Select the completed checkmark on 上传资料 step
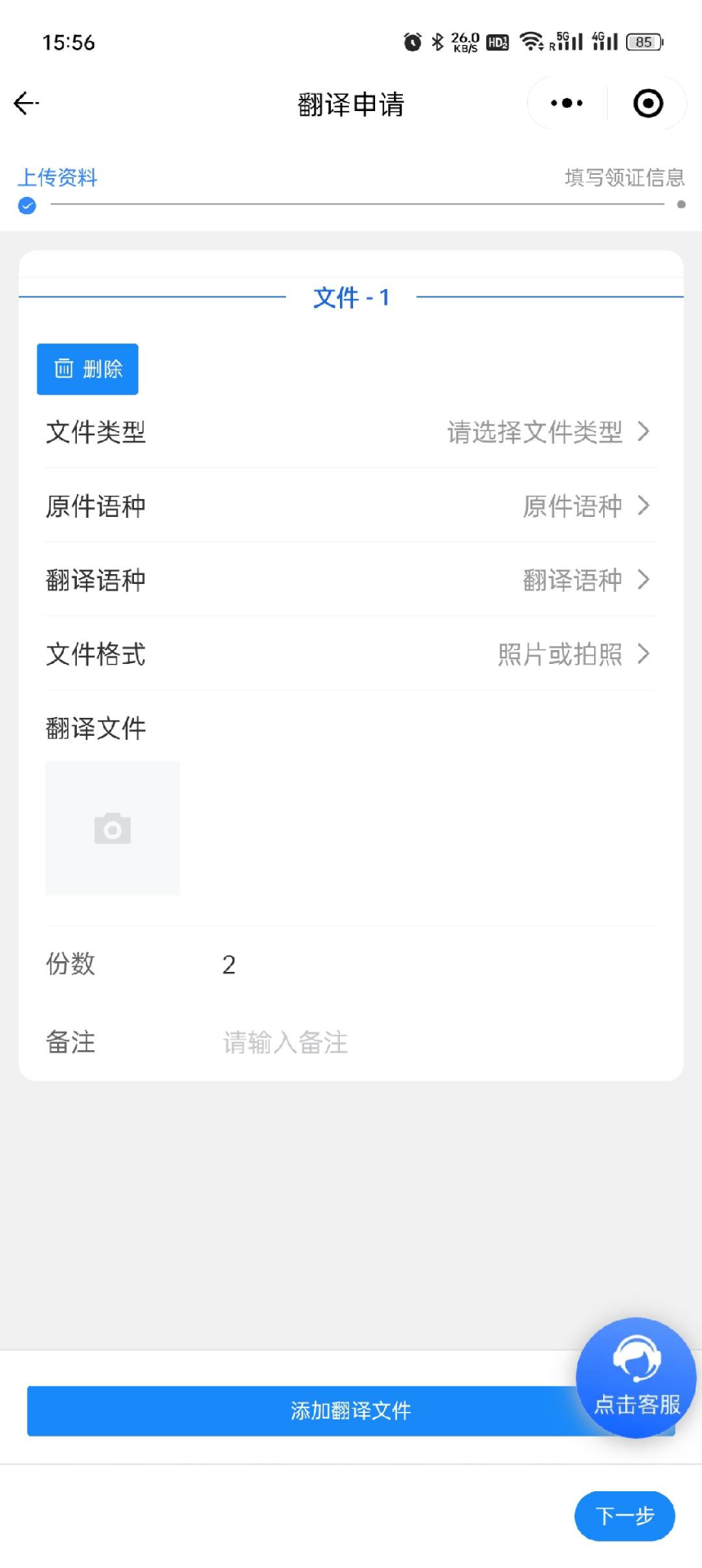Image resolution: width=702 pixels, height=1568 pixels. [26, 206]
